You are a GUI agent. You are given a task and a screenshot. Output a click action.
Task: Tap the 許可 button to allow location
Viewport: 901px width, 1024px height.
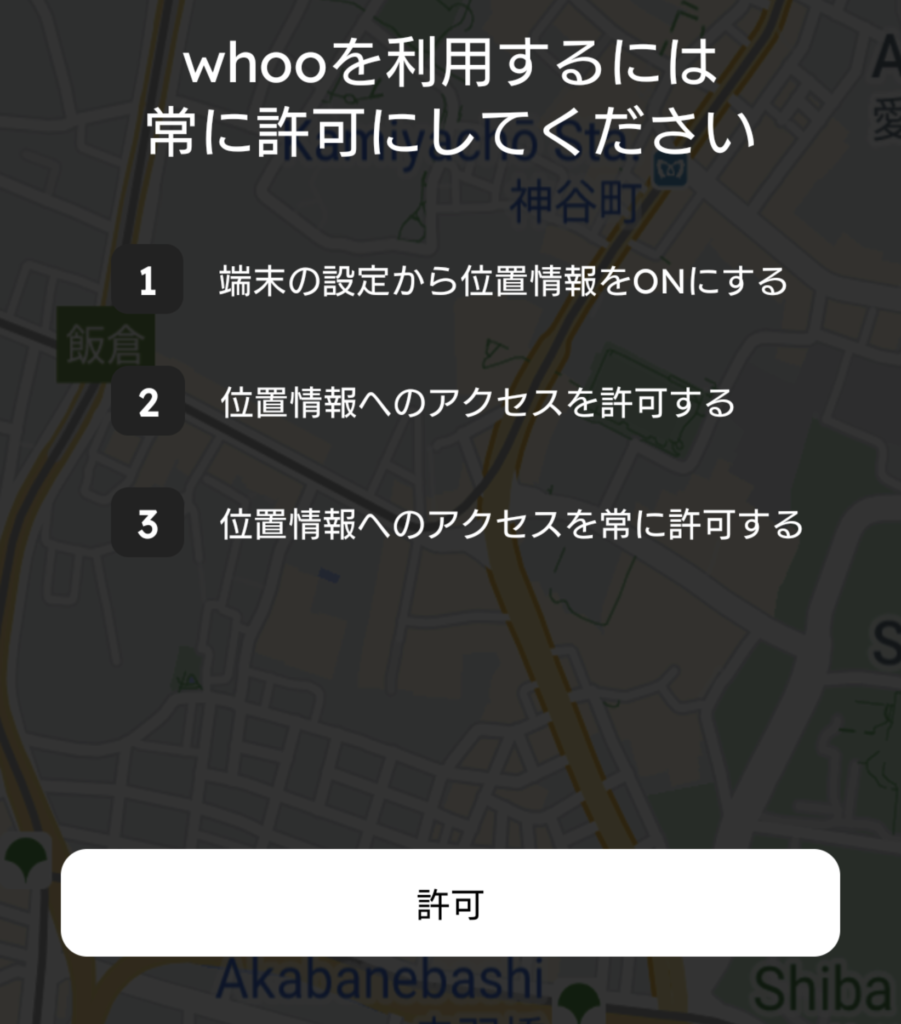click(x=450, y=903)
